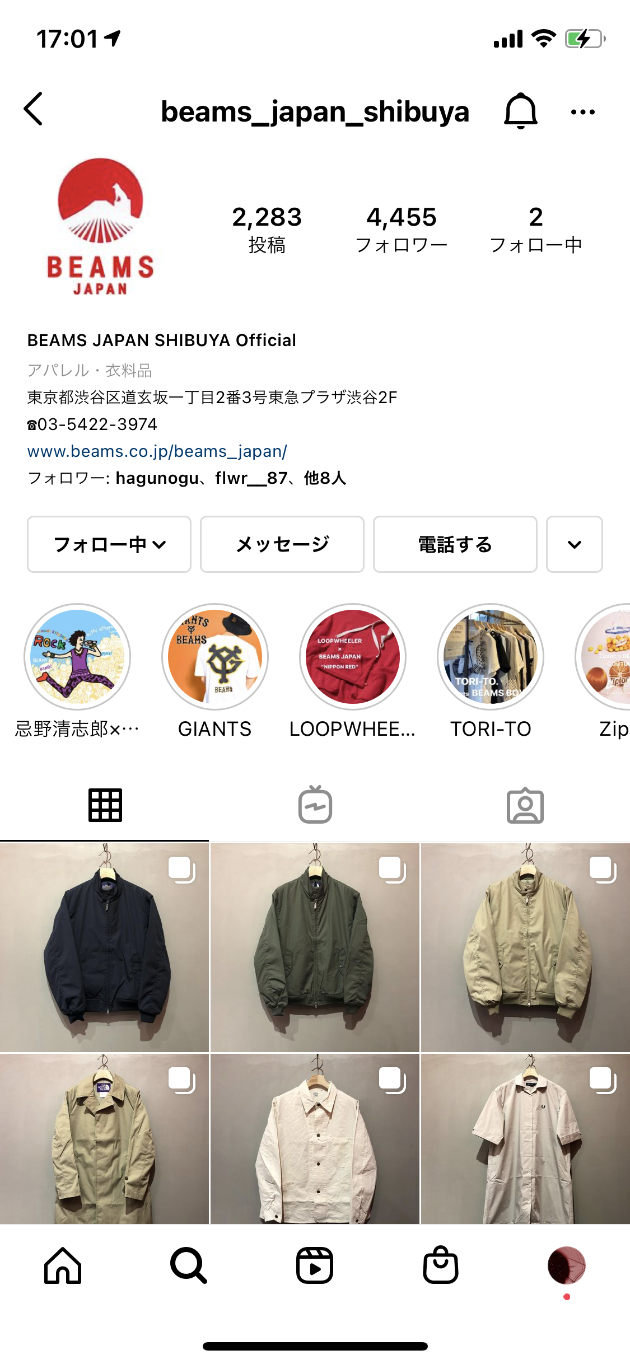
Task: Open the notifications bell for this account
Action: [x=520, y=111]
